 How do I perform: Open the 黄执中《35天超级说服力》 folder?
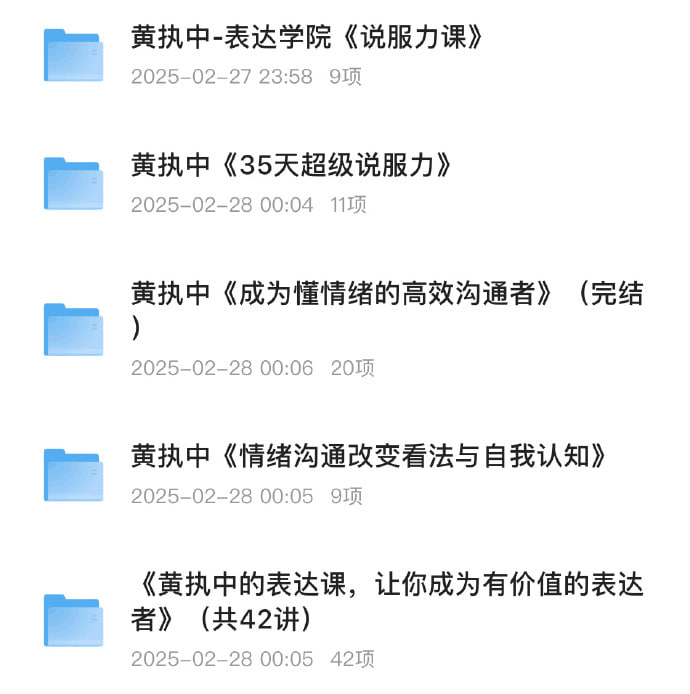[x=292, y=166]
